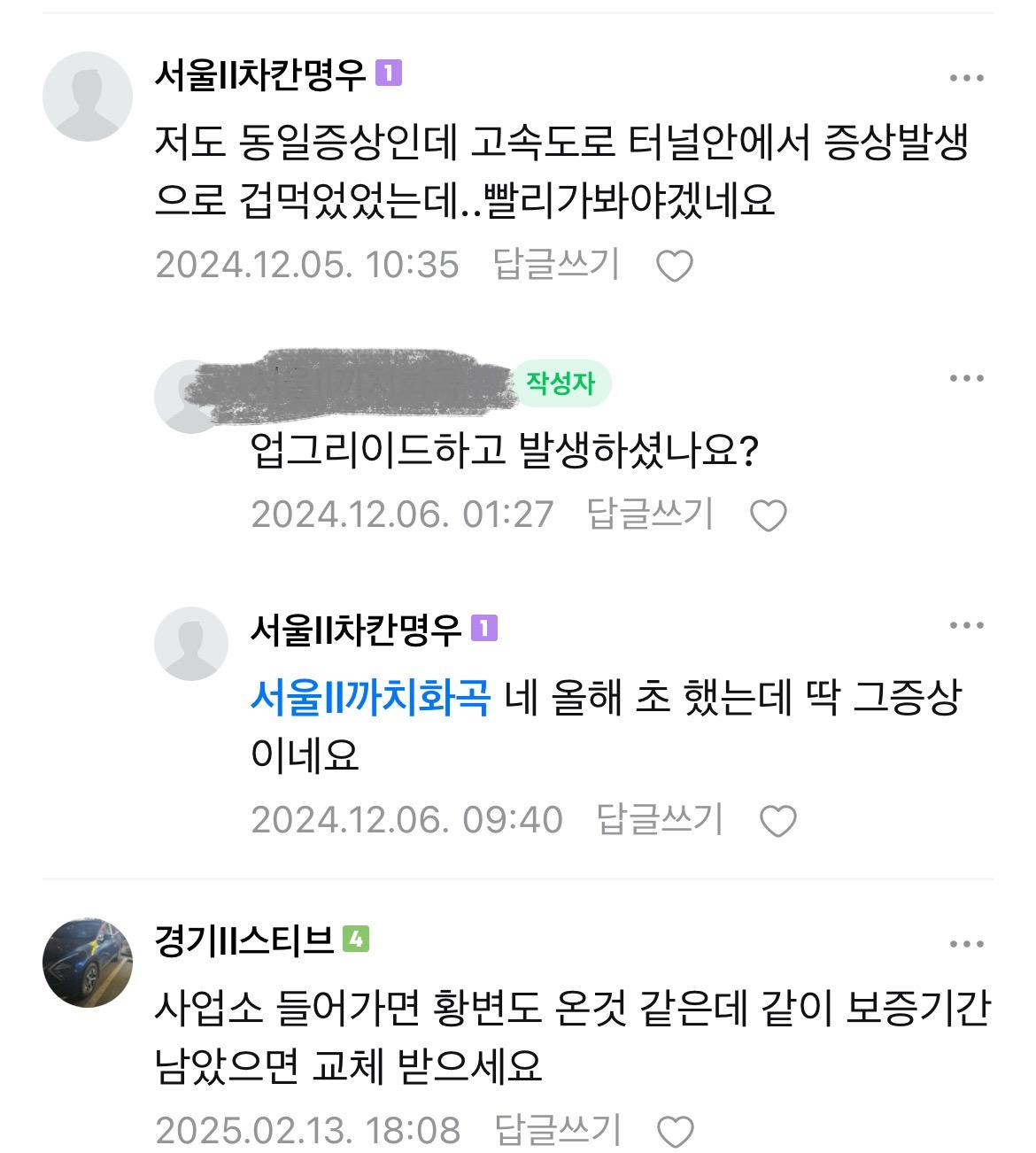Image resolution: width=1036 pixels, height=1153 pixels.
Task: Open overflow menu for the 터널안 증상발생 comment
Action: point(966,78)
